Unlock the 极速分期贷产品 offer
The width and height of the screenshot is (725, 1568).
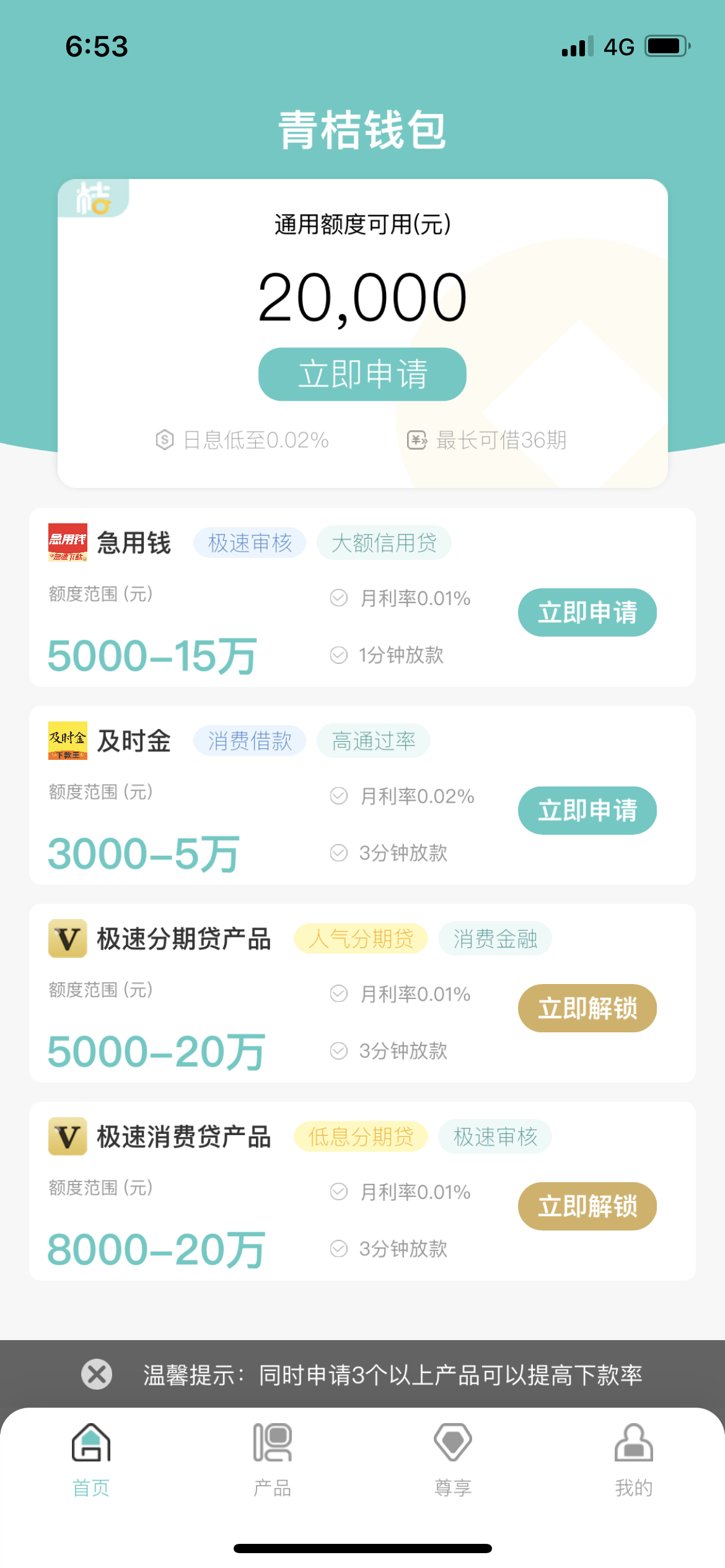coord(587,1008)
